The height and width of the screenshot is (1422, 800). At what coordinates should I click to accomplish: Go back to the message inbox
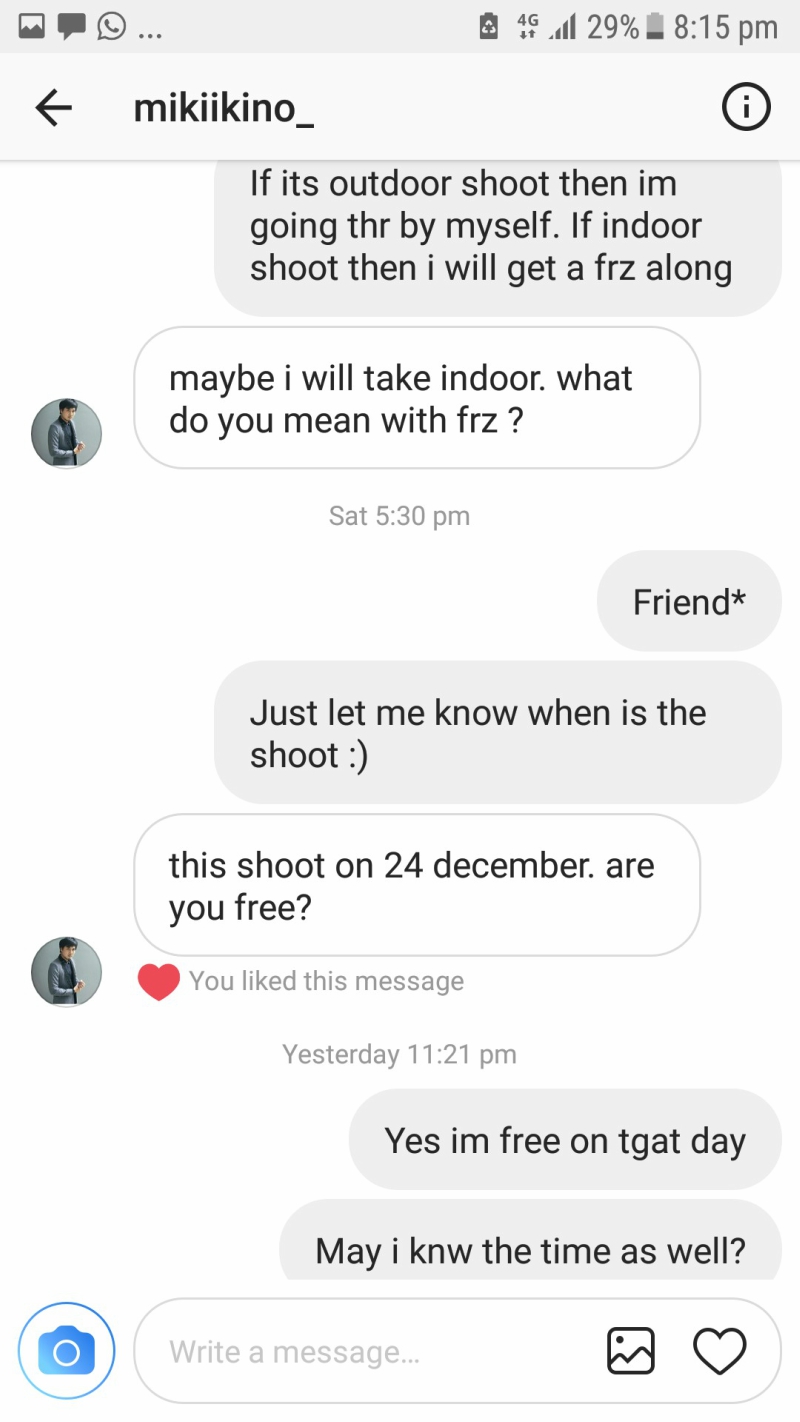click(x=54, y=108)
